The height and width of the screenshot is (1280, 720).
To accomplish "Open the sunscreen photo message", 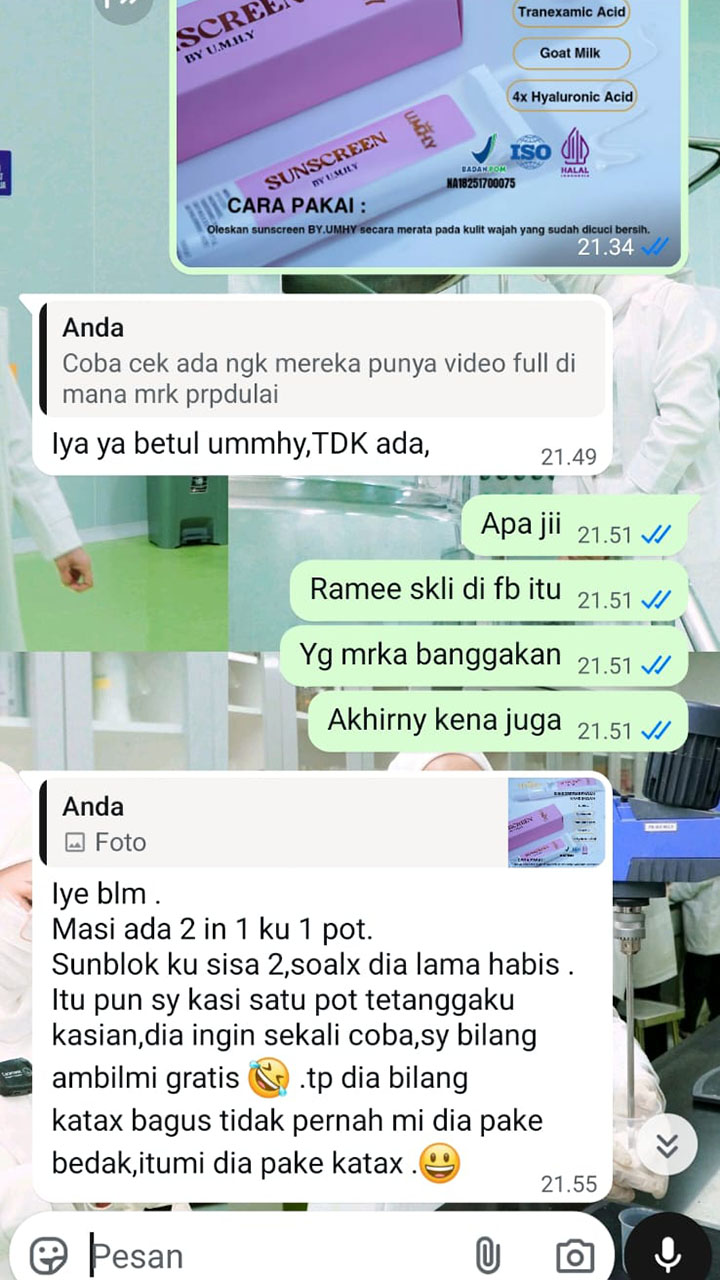I will pos(428,130).
